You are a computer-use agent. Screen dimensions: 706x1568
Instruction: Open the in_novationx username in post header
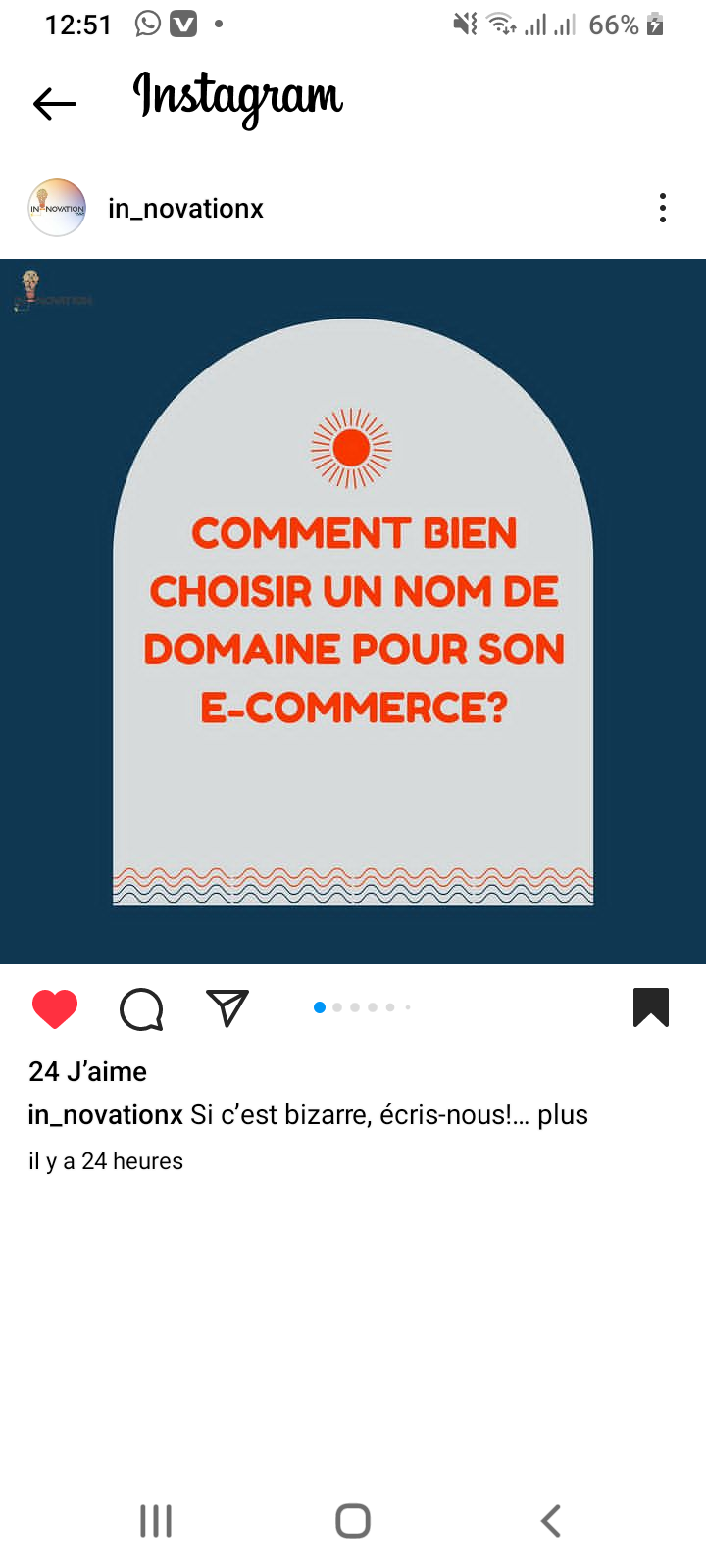tap(185, 208)
